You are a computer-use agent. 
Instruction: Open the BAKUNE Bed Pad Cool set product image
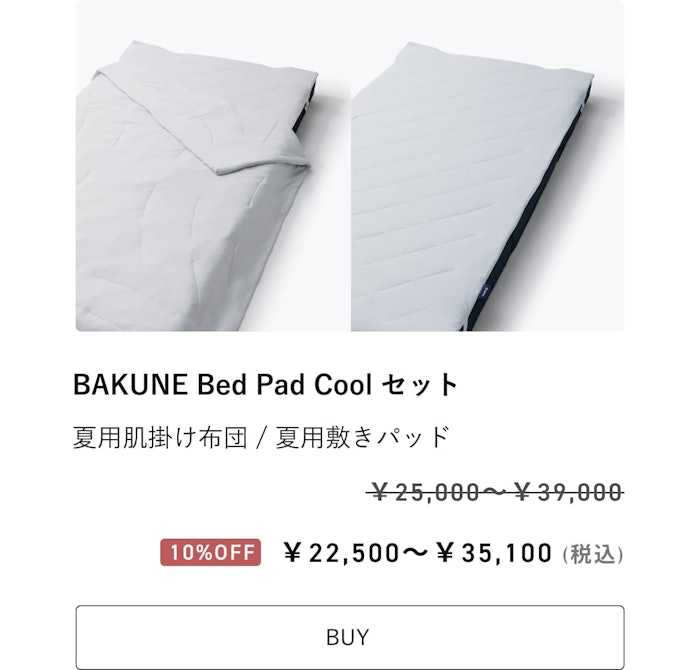tap(349, 167)
